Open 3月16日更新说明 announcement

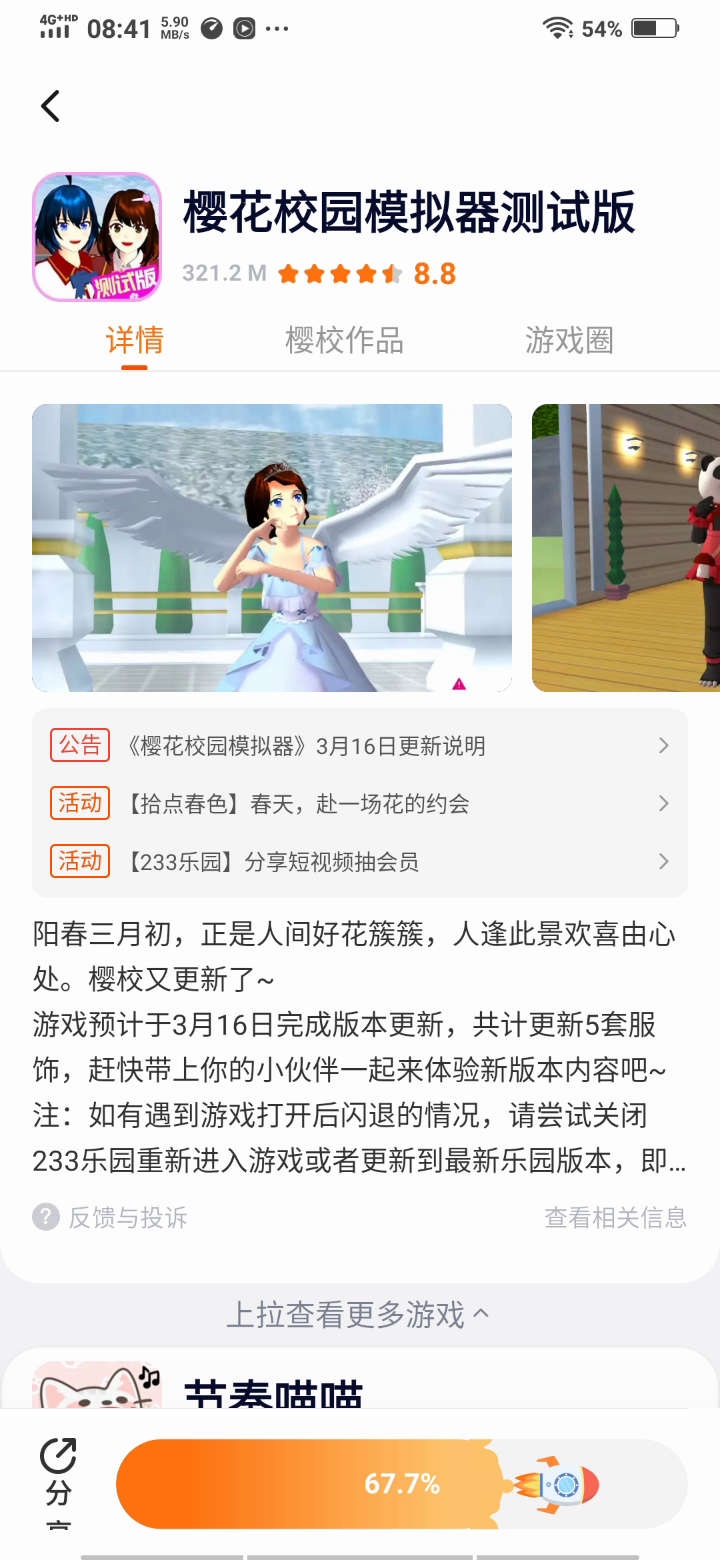(x=360, y=746)
